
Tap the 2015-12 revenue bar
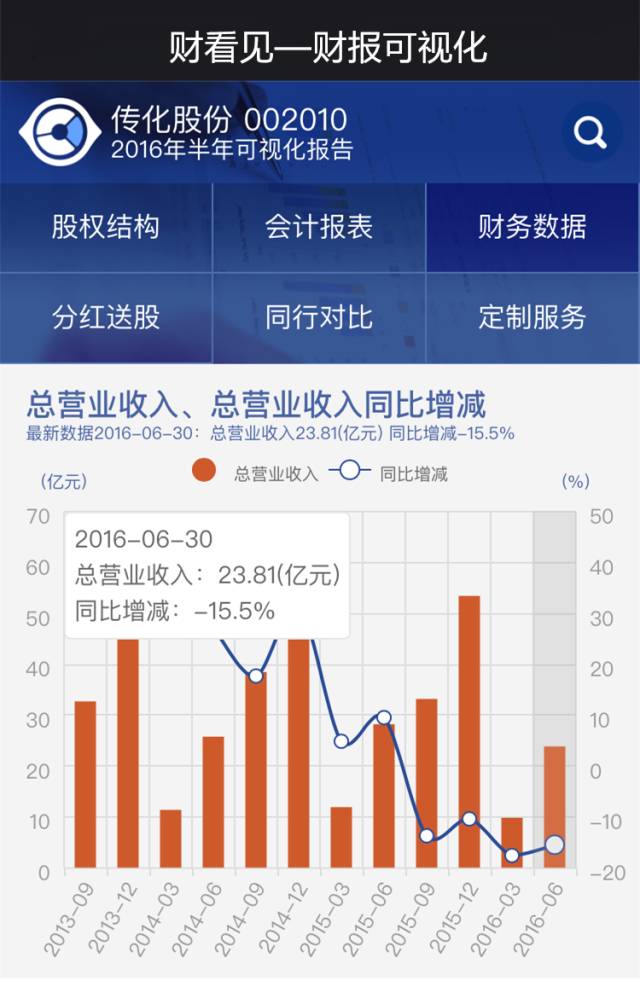pyautogui.click(x=469, y=731)
